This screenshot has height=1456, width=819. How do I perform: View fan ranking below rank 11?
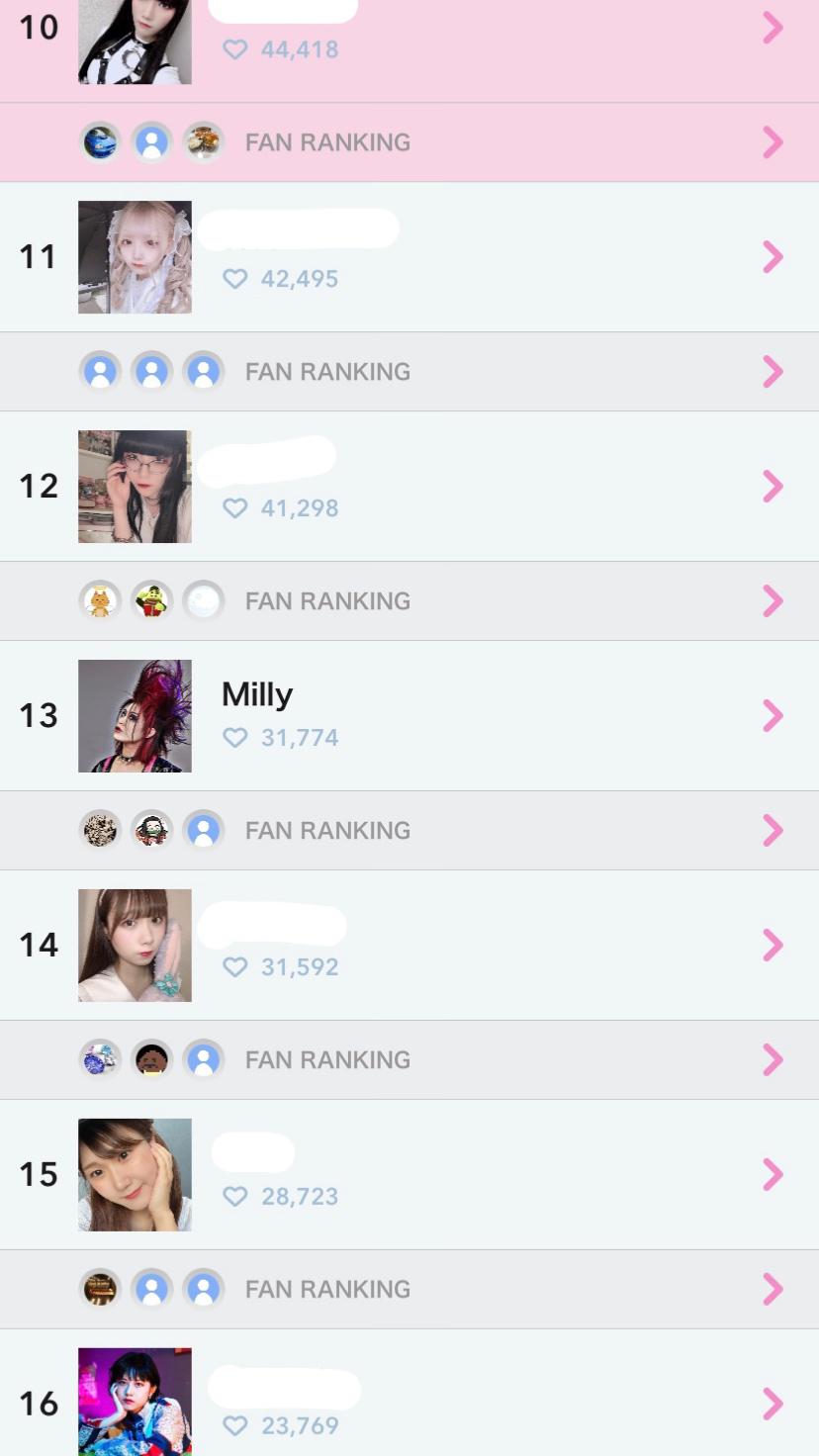409,372
